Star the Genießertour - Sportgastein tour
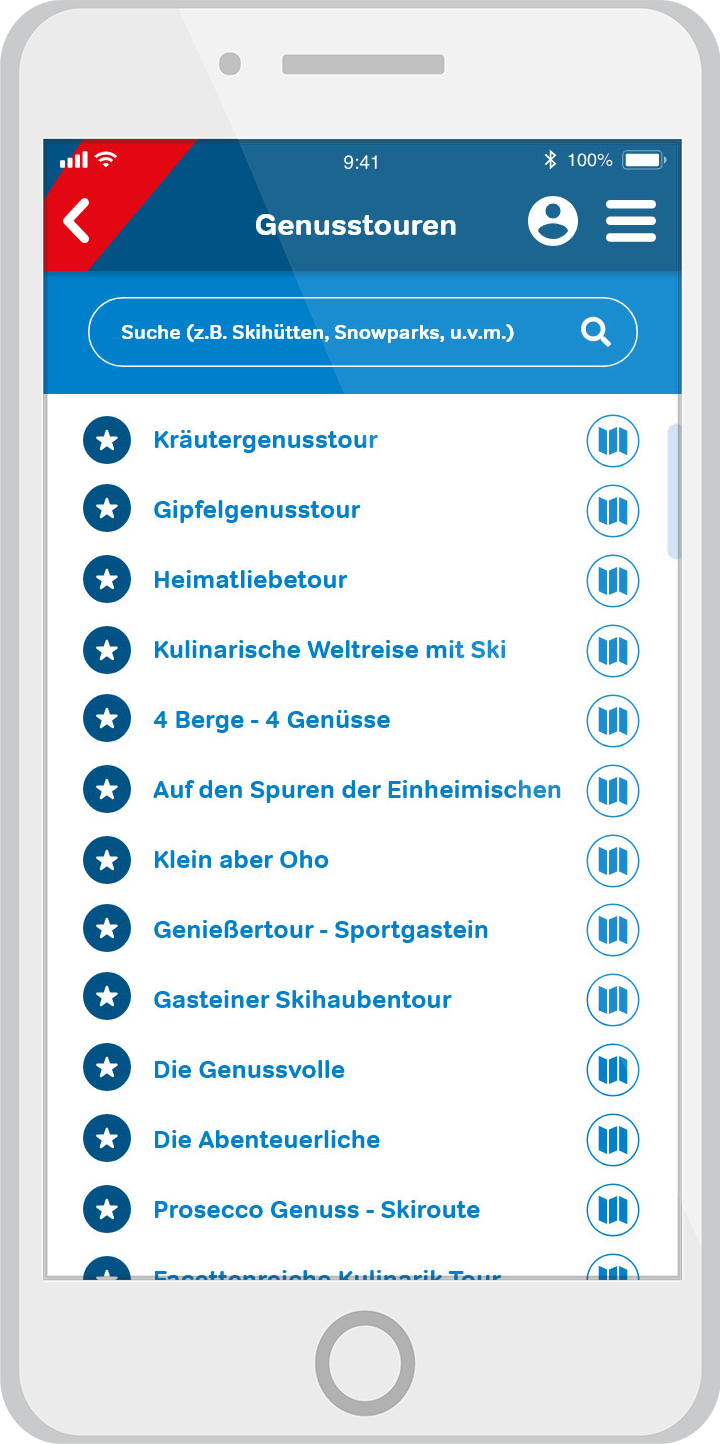 point(107,930)
